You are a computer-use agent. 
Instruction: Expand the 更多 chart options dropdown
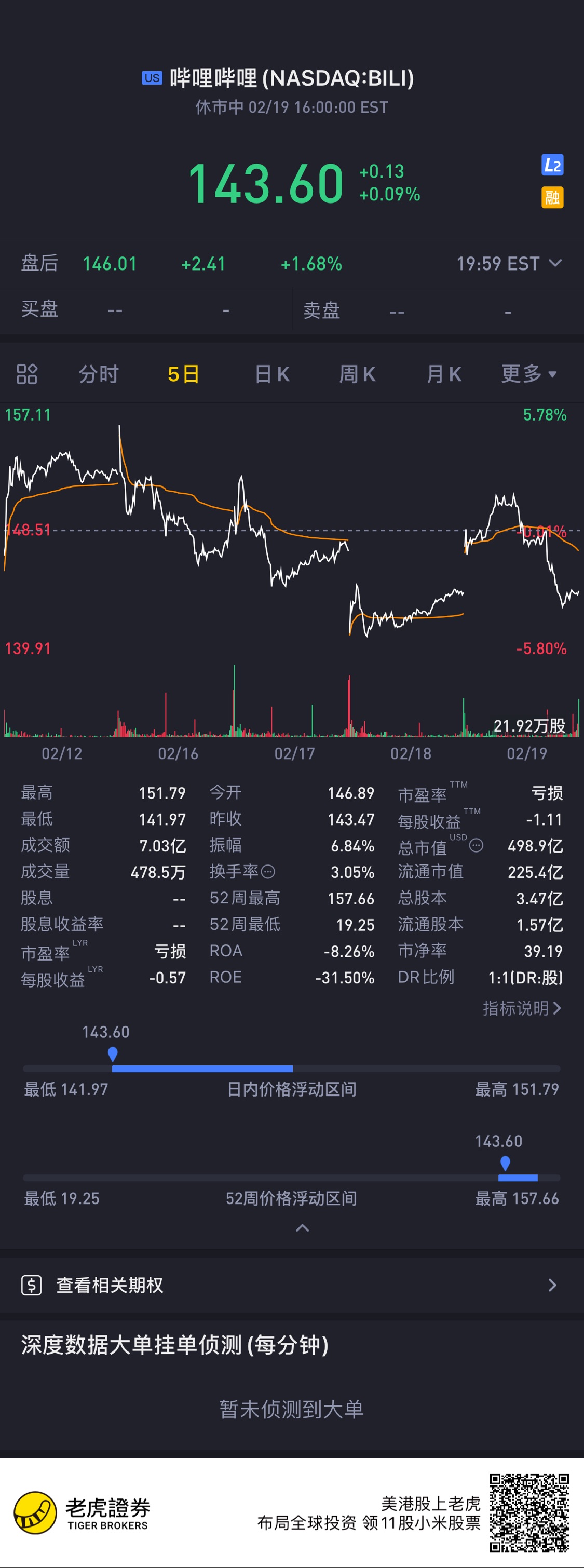528,374
